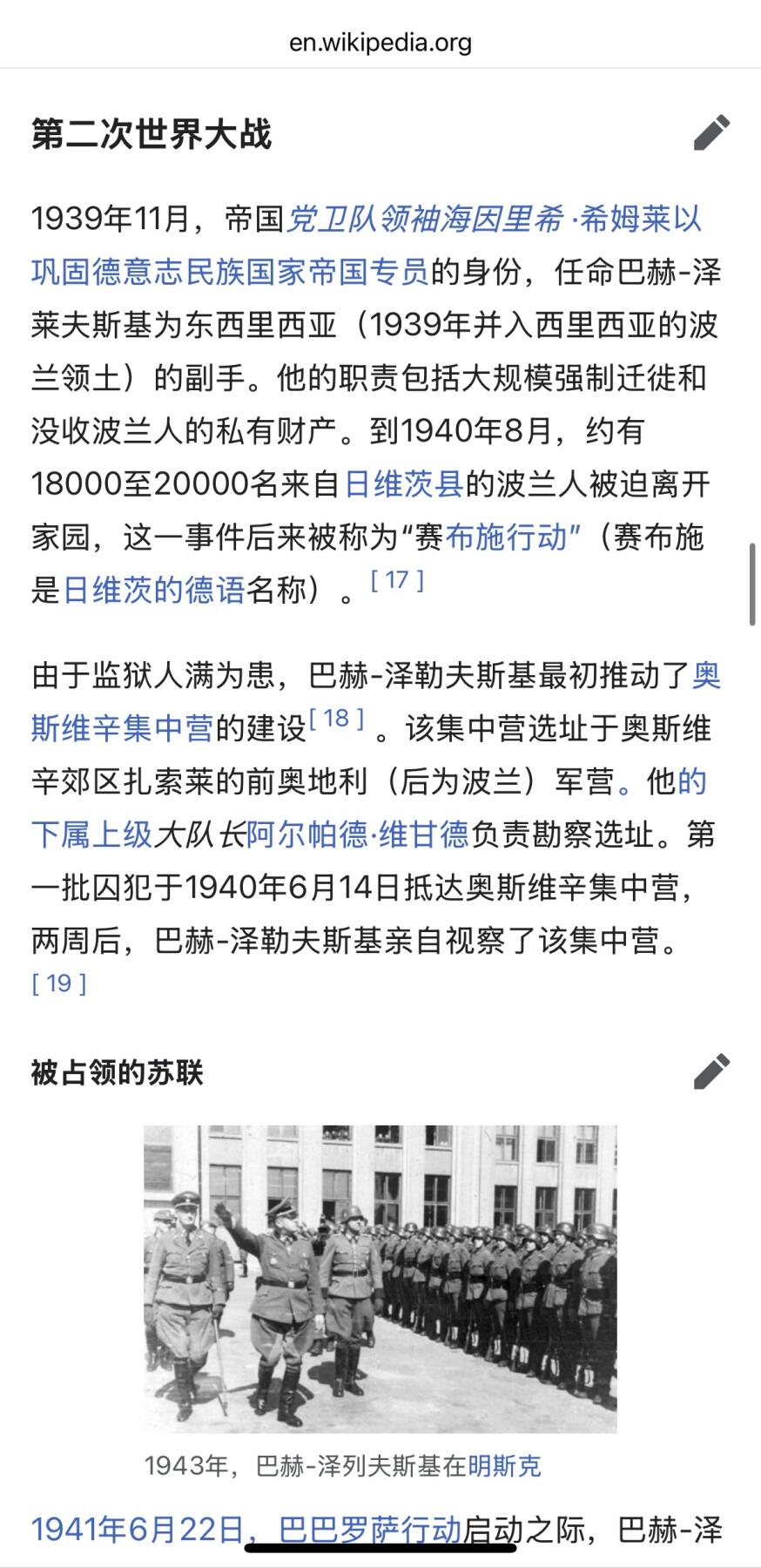
Task: Open footnote reference [18]
Action: pyautogui.click(x=334, y=720)
